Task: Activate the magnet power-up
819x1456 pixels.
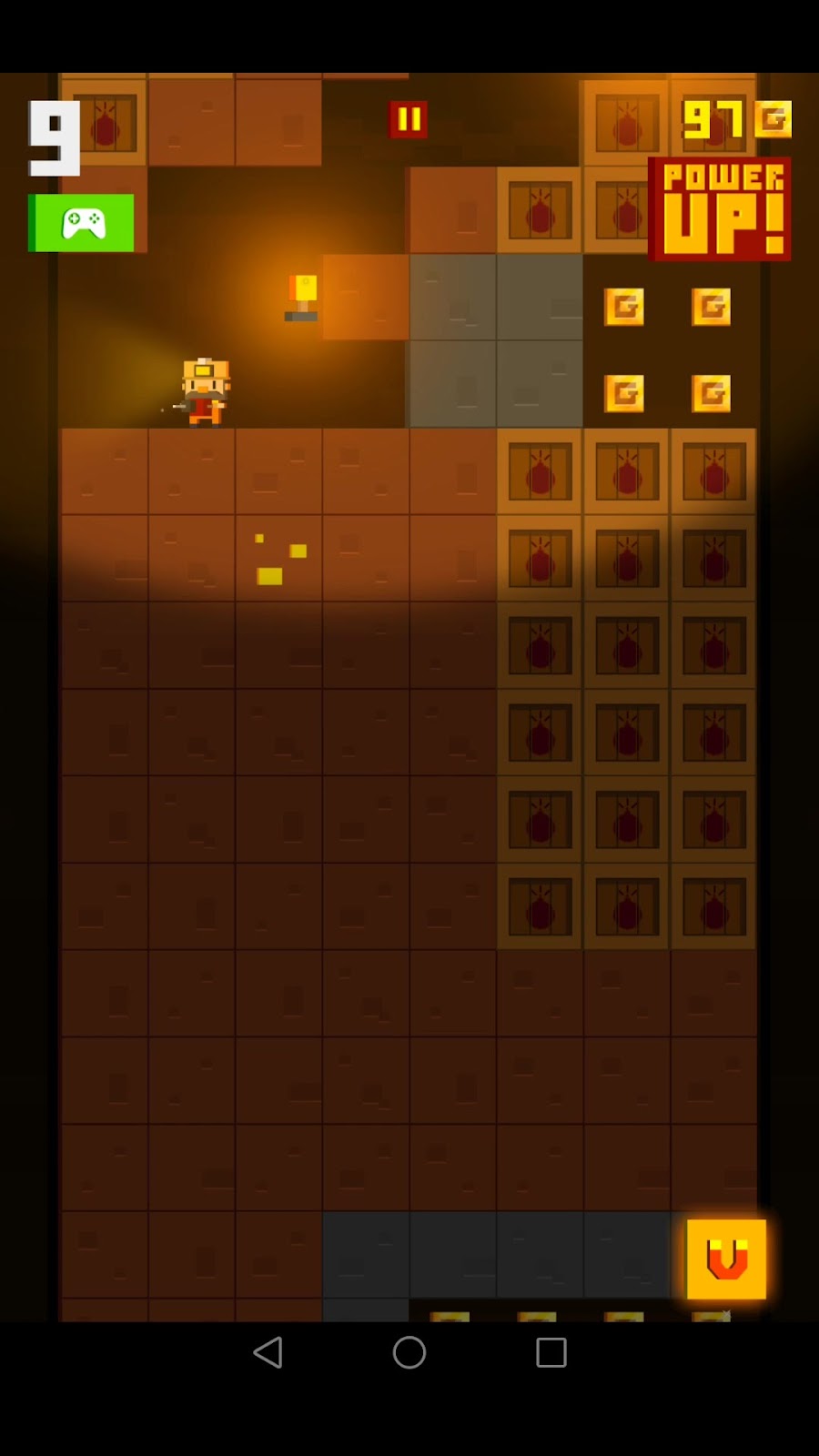Action: (x=726, y=1259)
